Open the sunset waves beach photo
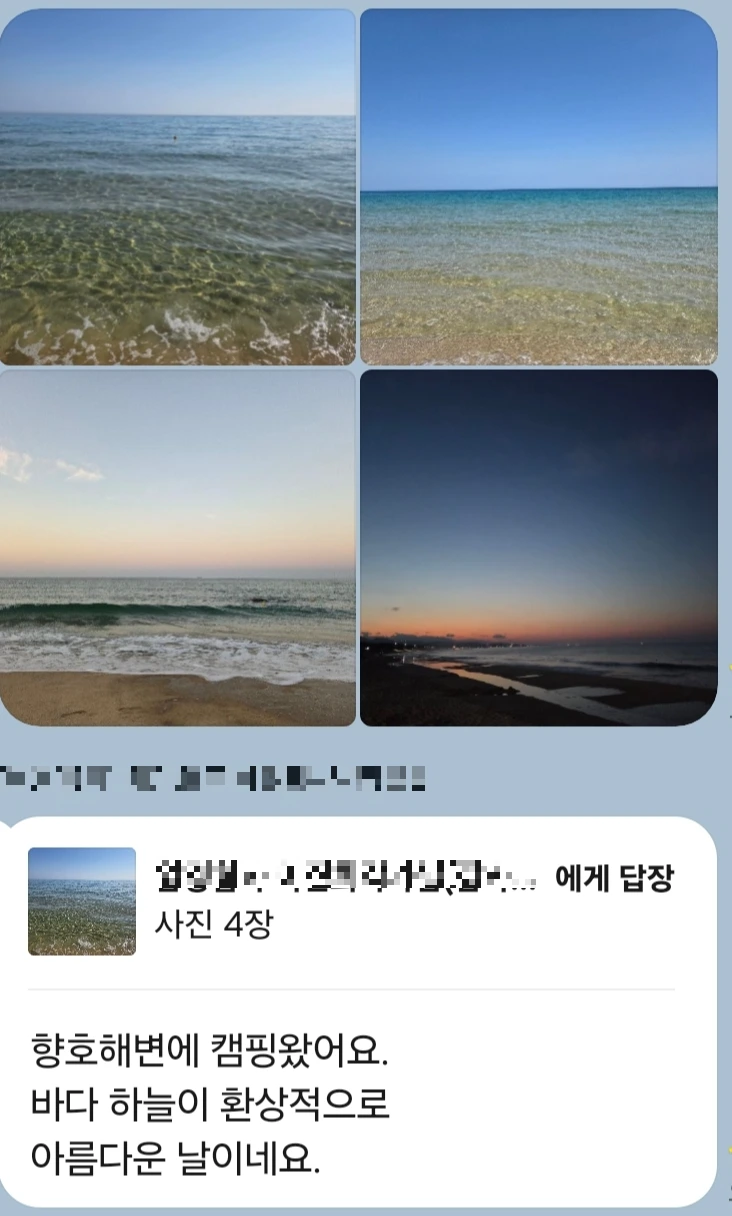Screen dimensions: 732x1216 [177, 548]
